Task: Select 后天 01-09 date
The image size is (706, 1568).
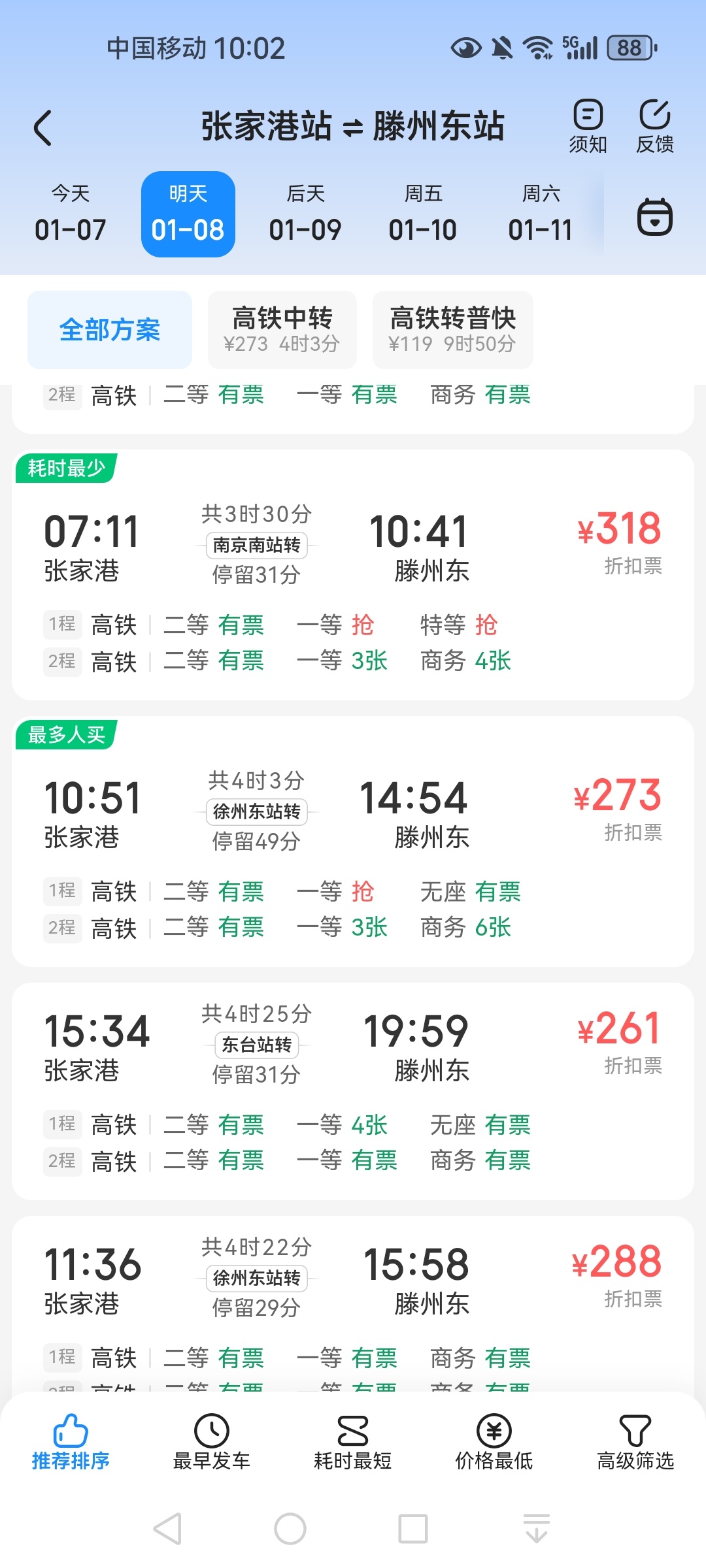Action: 305,214
